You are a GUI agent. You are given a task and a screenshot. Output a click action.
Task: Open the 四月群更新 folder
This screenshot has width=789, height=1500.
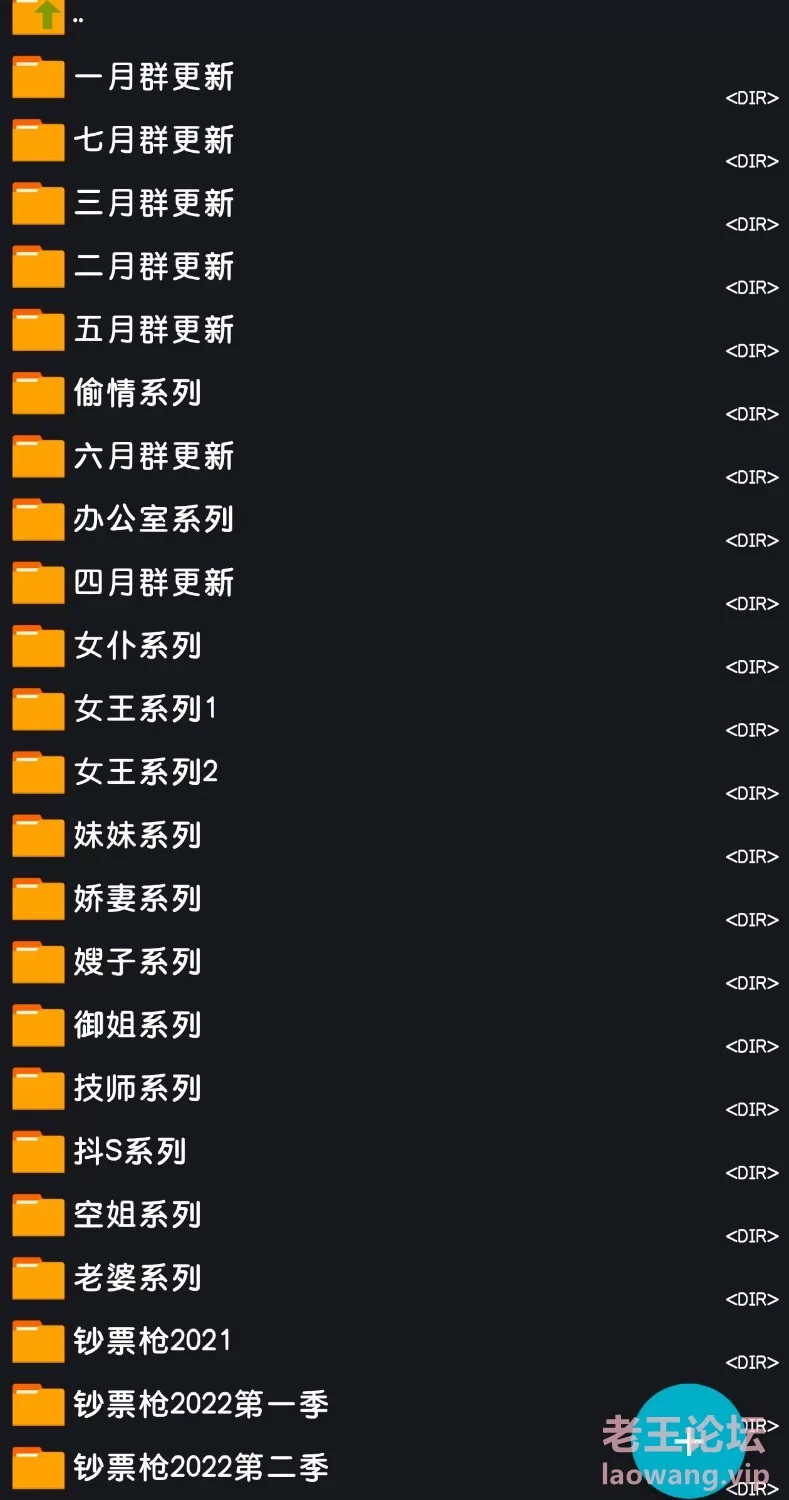click(x=394, y=582)
